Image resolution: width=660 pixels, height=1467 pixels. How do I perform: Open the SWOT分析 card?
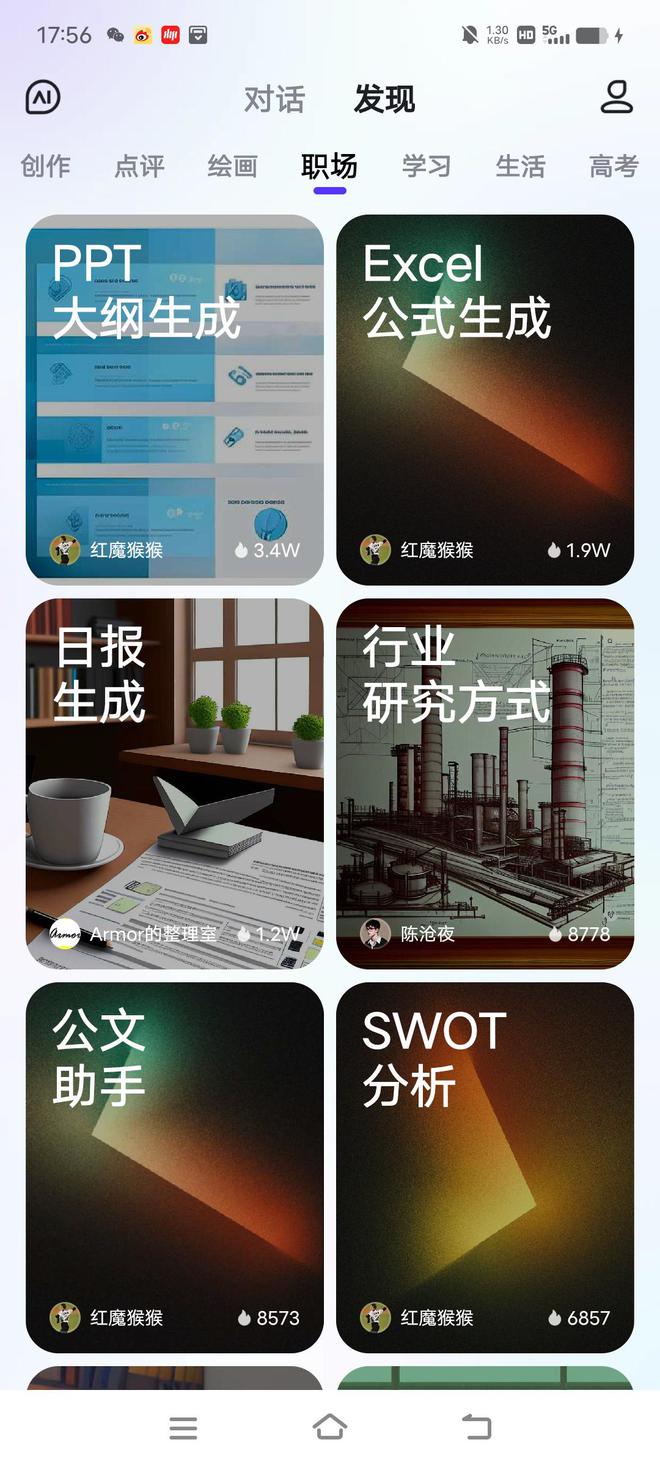(x=485, y=1167)
